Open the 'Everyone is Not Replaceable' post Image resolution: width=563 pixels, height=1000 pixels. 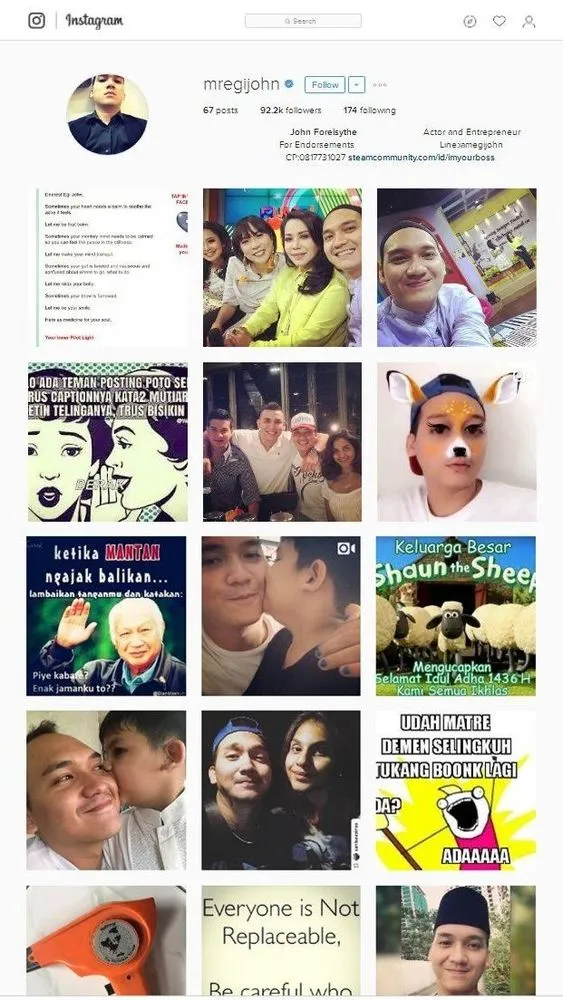(281, 941)
